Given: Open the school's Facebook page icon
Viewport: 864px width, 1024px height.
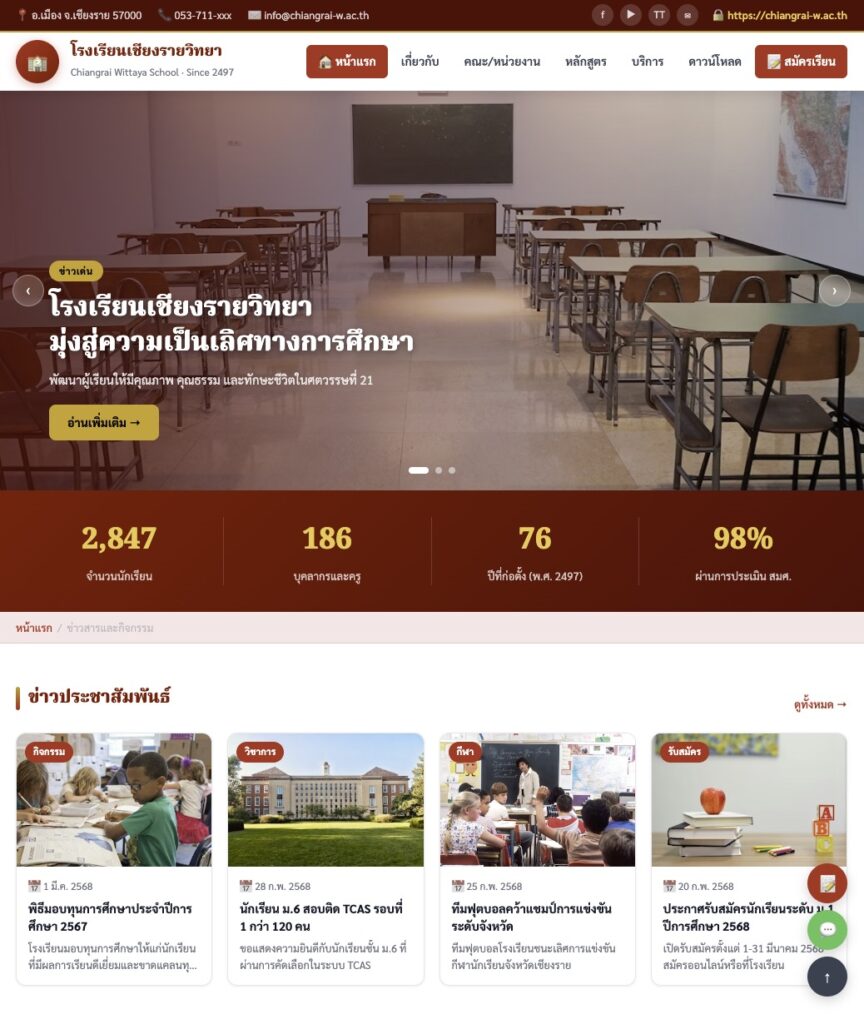Looking at the screenshot, I should pos(602,15).
